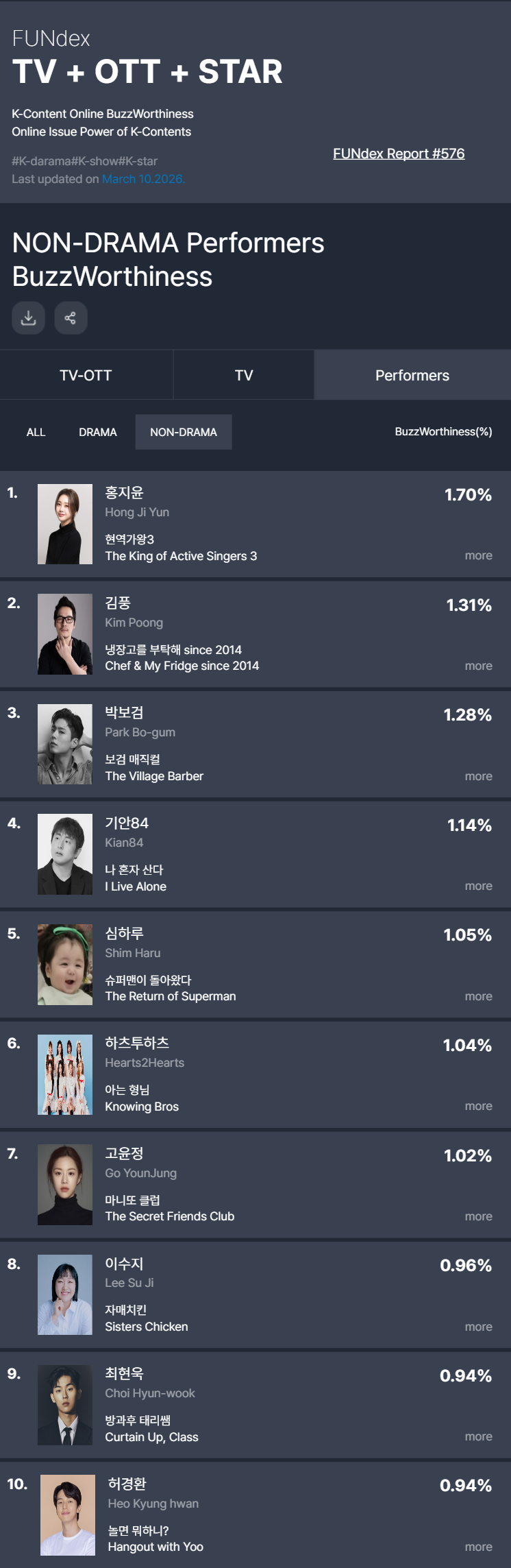Share the BuzzWorthiness ranking
The height and width of the screenshot is (1568, 511).
[x=70, y=318]
